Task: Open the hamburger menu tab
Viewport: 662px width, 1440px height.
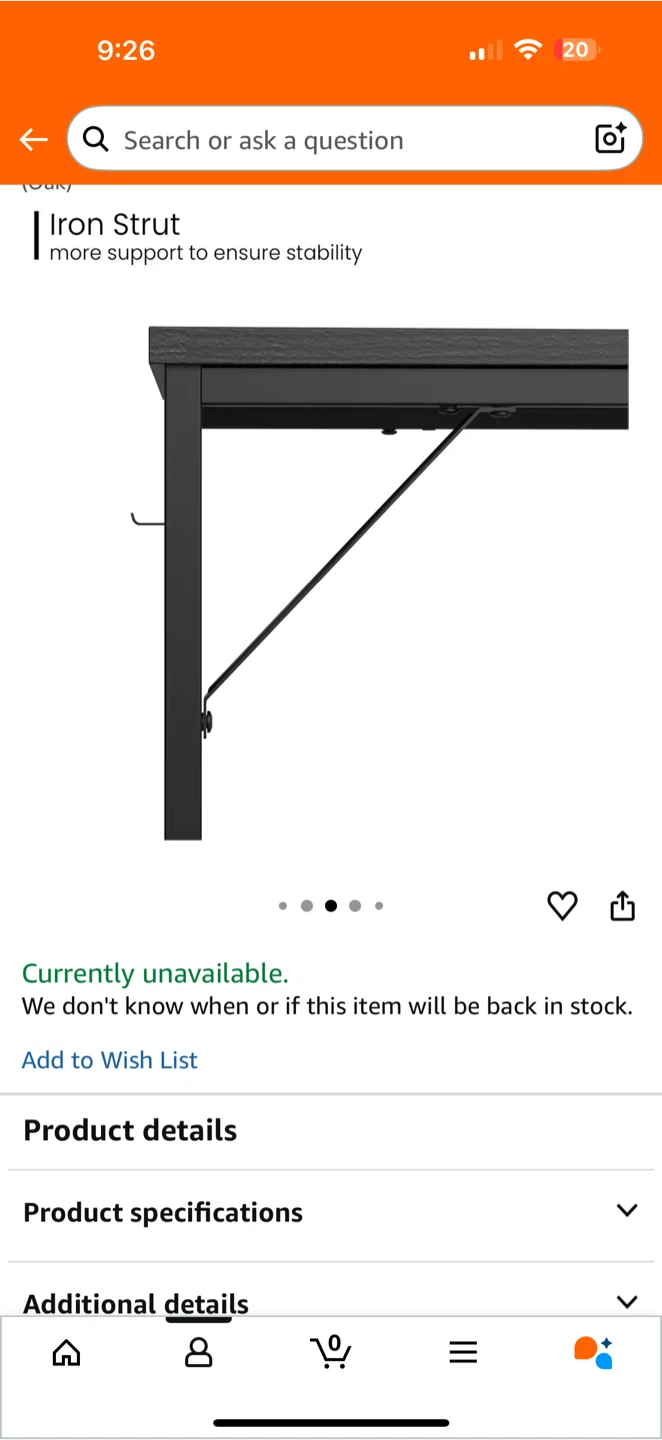Action: click(463, 1353)
